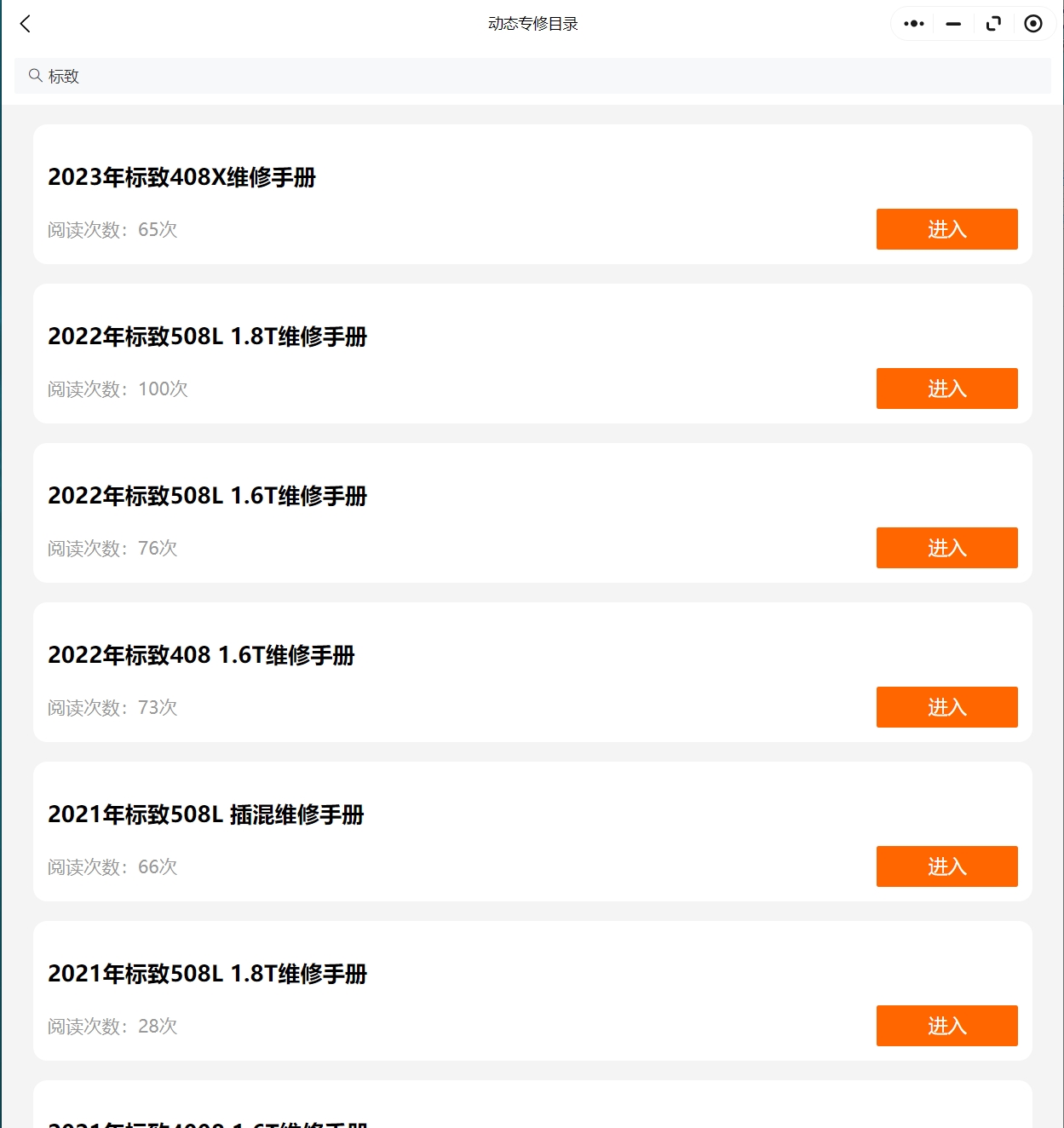Image resolution: width=1064 pixels, height=1128 pixels.
Task: Click 进入 for 2022年标致508L 1.6T维修手册
Action: coord(946,548)
